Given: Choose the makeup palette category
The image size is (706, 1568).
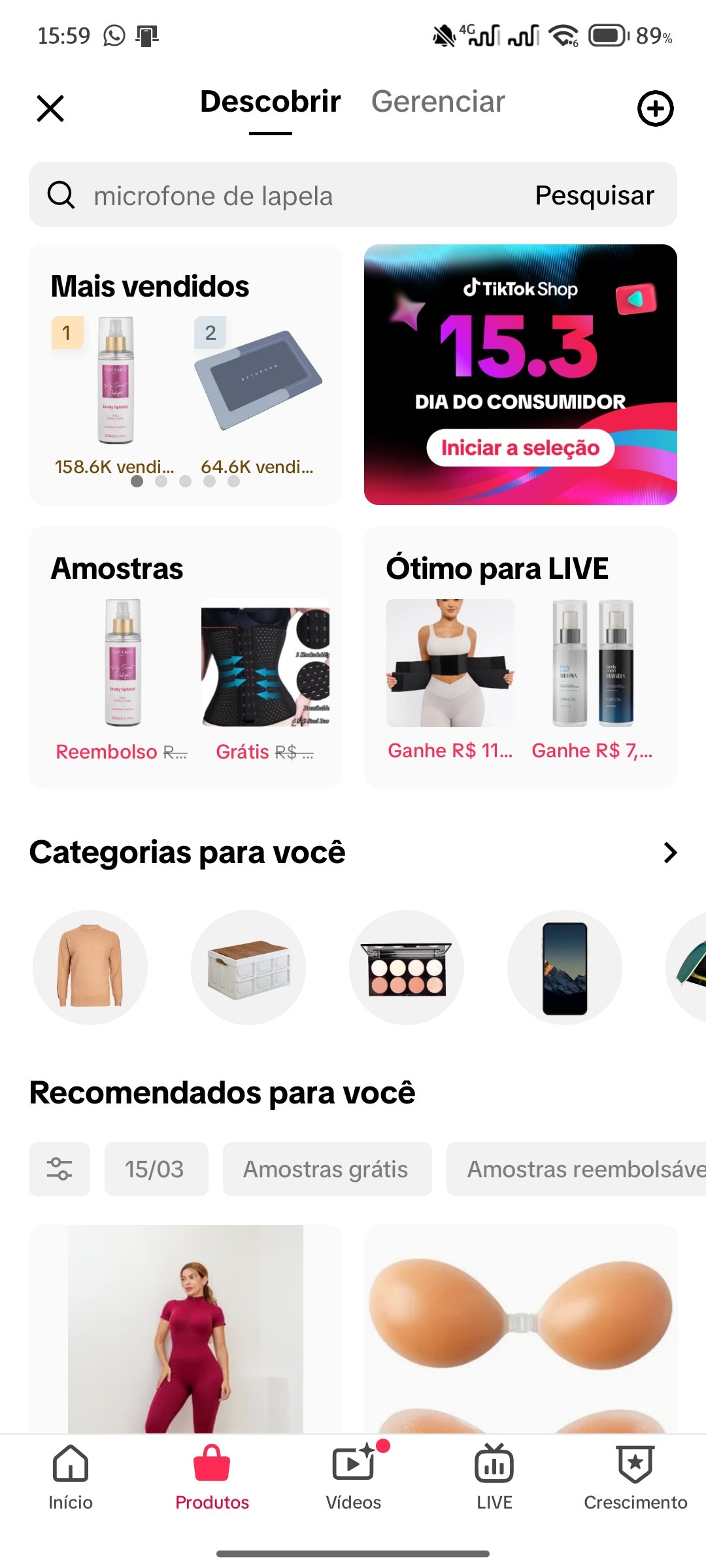Looking at the screenshot, I should pos(407,968).
